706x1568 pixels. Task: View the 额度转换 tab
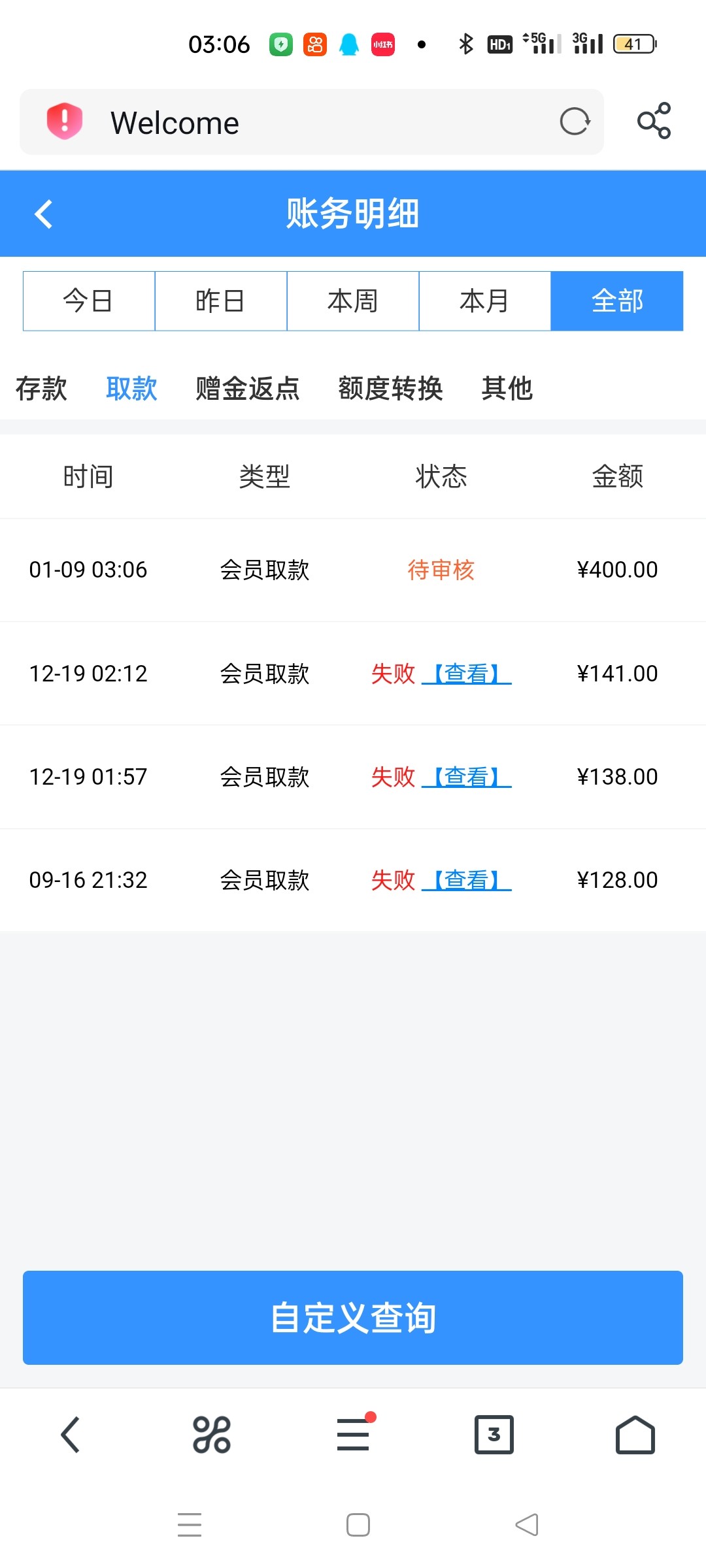click(390, 389)
